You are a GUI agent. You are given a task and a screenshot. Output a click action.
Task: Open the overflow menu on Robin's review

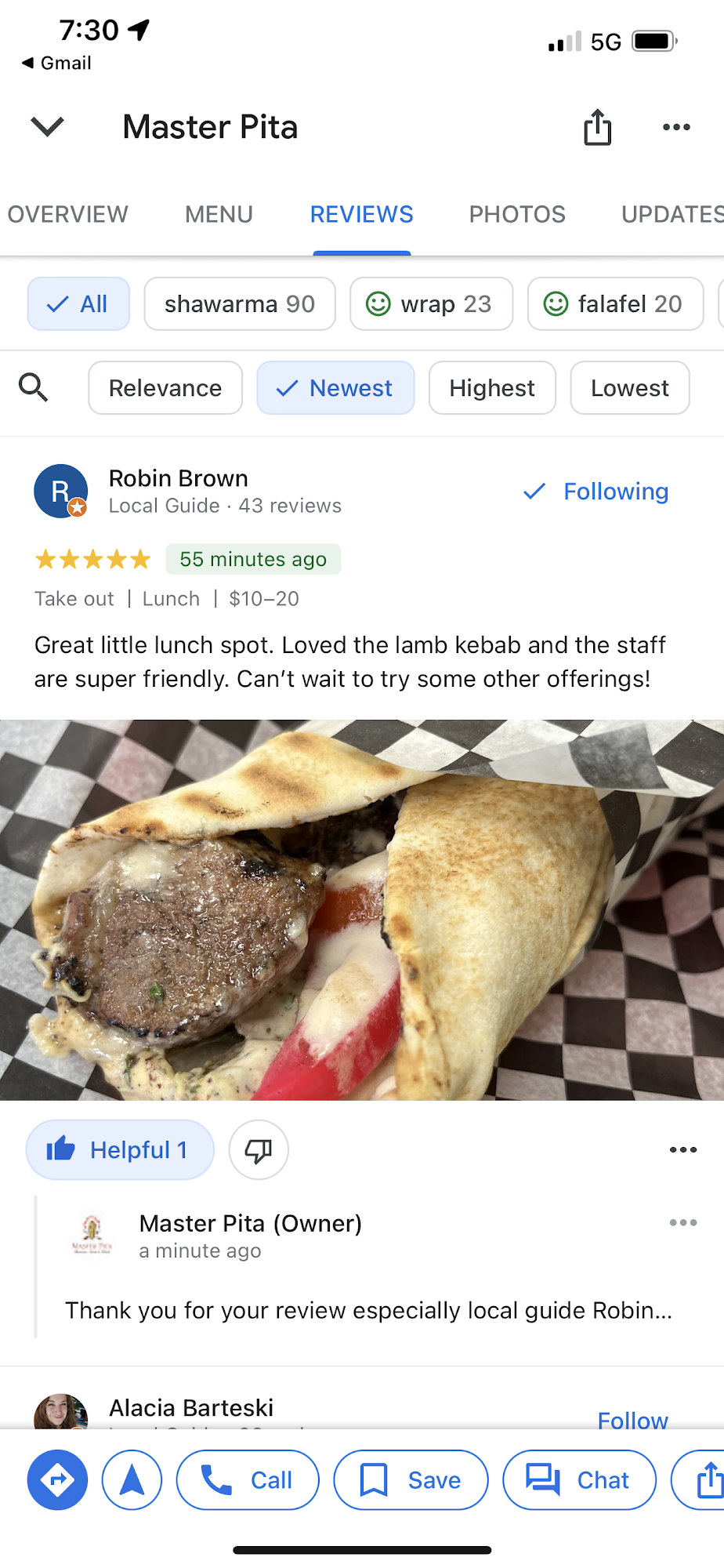coord(682,1149)
